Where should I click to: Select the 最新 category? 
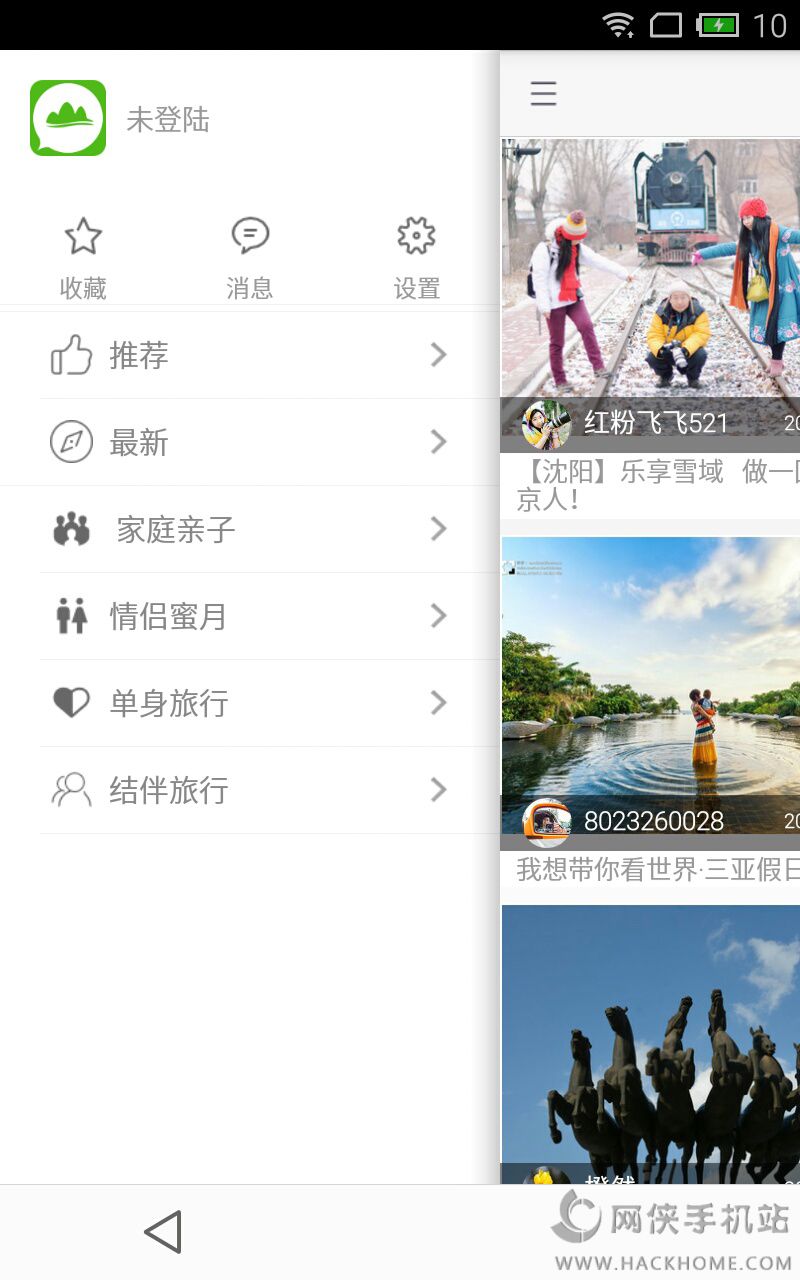point(250,442)
